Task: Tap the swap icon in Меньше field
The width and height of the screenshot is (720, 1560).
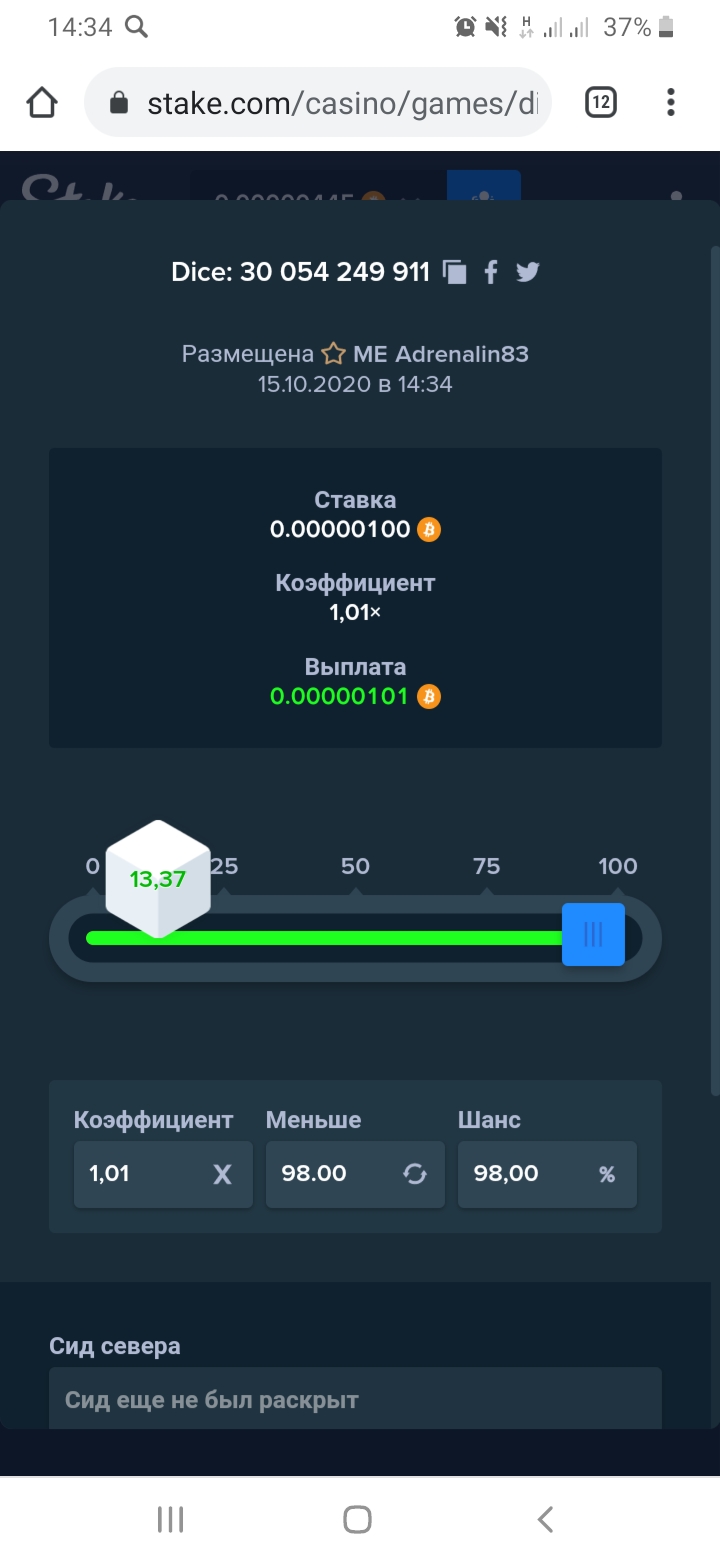Action: click(415, 1174)
